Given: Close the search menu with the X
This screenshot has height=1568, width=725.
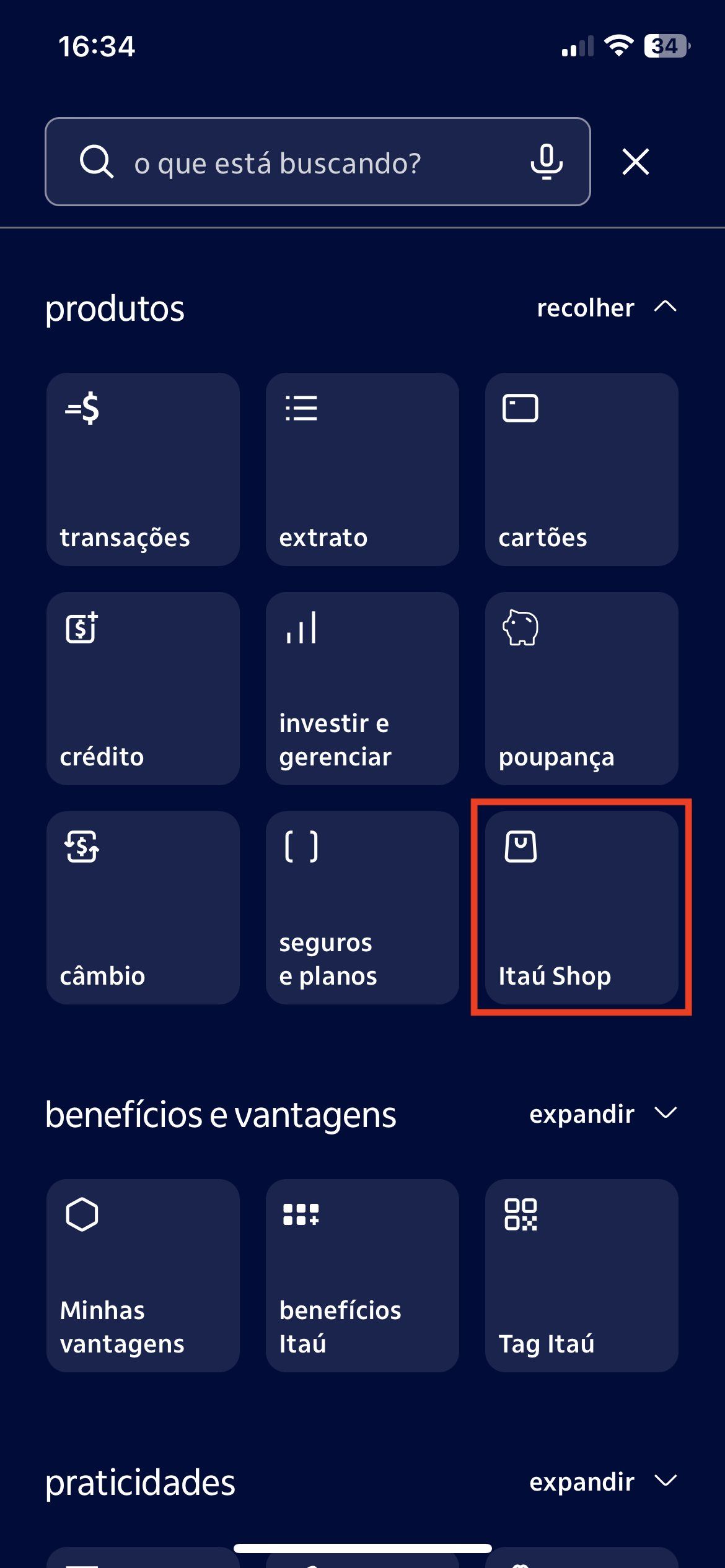Looking at the screenshot, I should 635,162.
